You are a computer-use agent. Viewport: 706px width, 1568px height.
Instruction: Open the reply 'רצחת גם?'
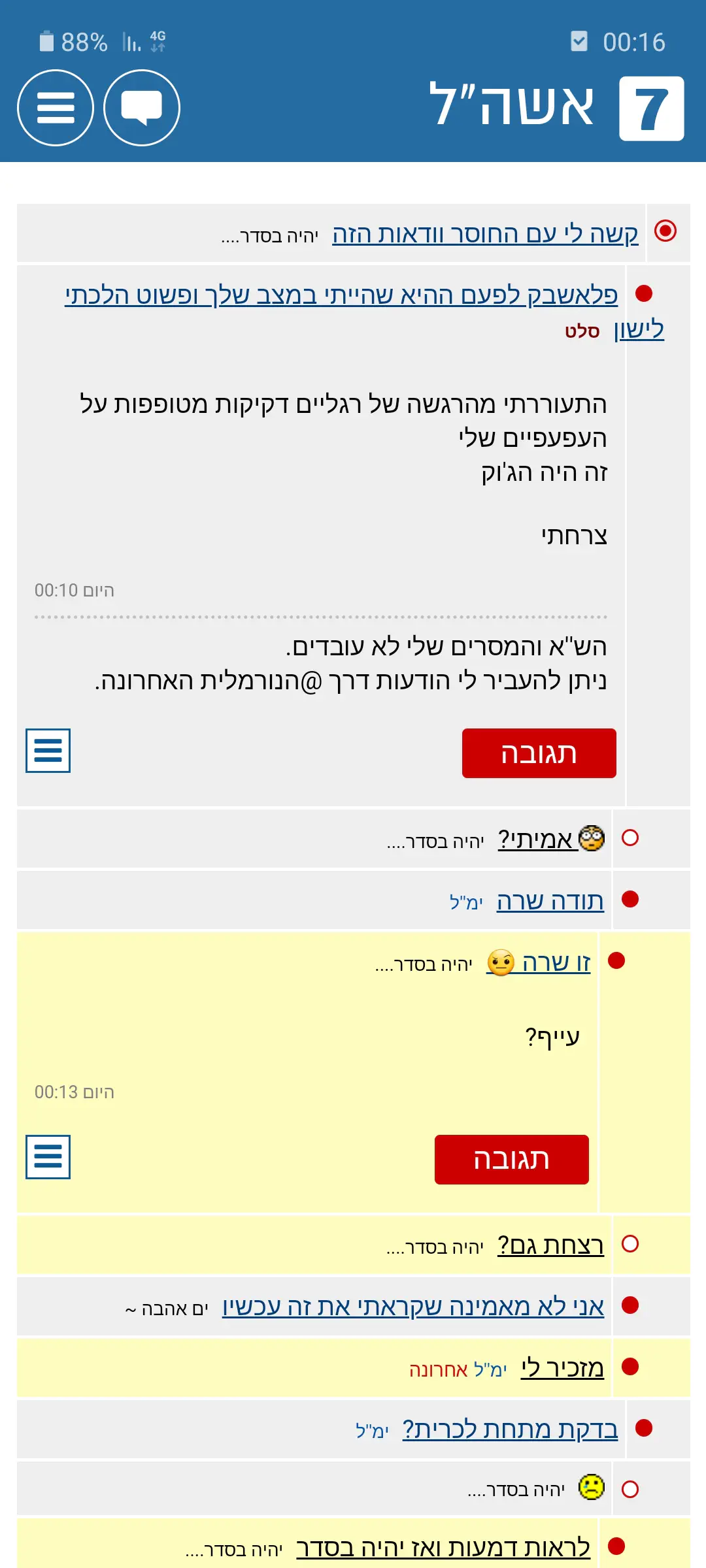coord(550,1245)
